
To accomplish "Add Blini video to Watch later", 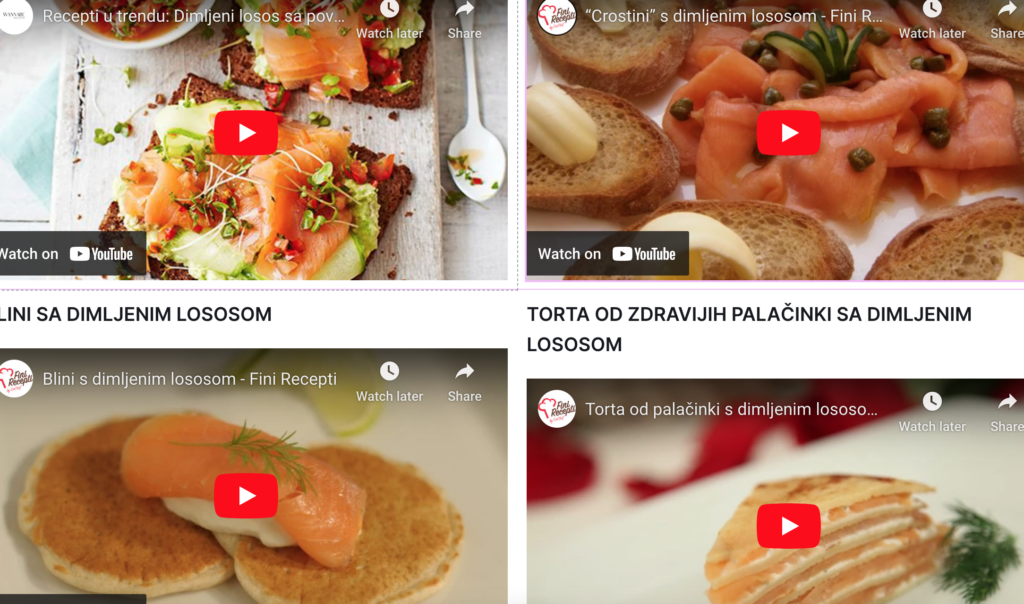I will pos(389,380).
